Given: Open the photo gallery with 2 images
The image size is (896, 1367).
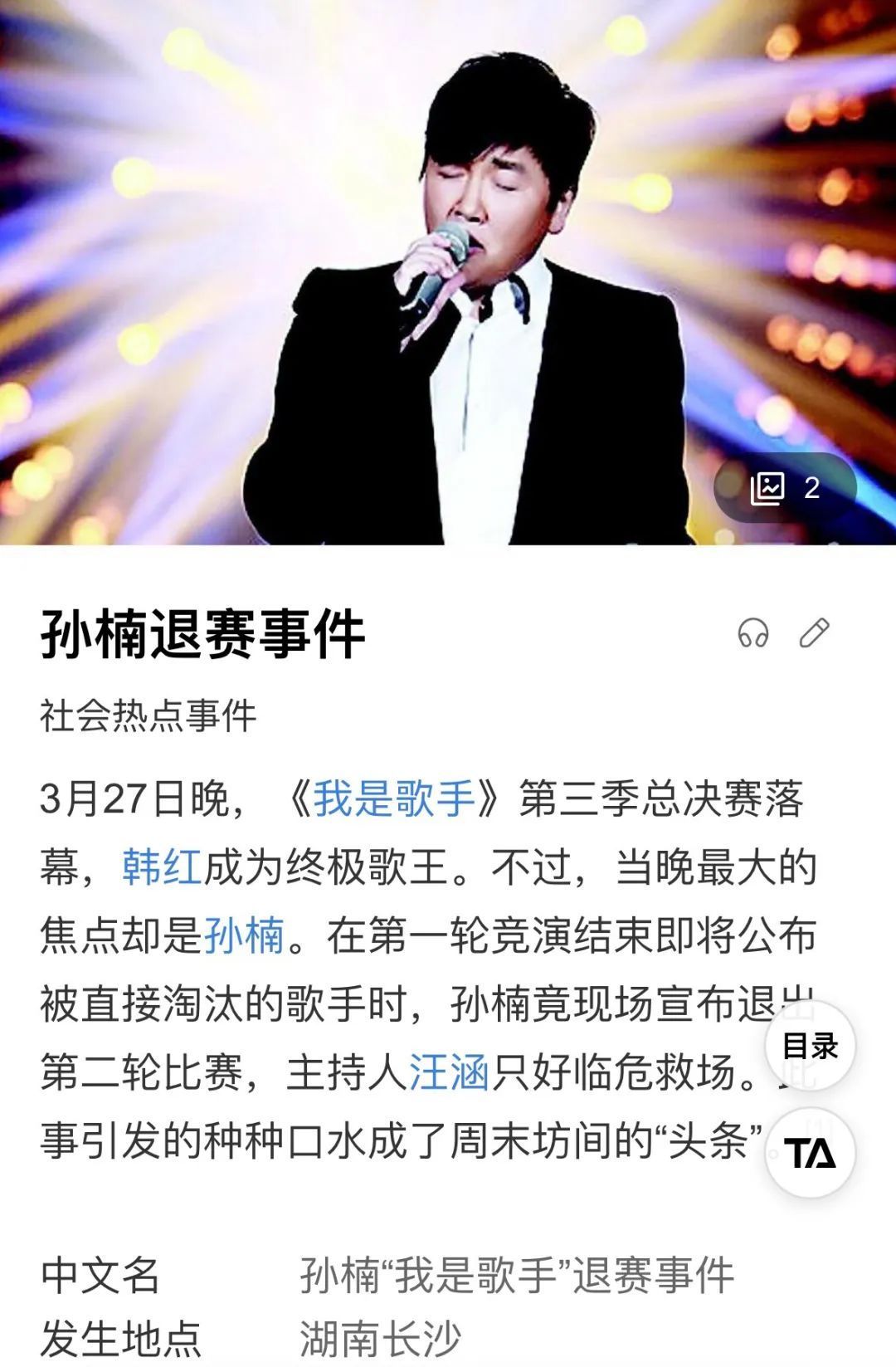Looking at the screenshot, I should (785, 488).
